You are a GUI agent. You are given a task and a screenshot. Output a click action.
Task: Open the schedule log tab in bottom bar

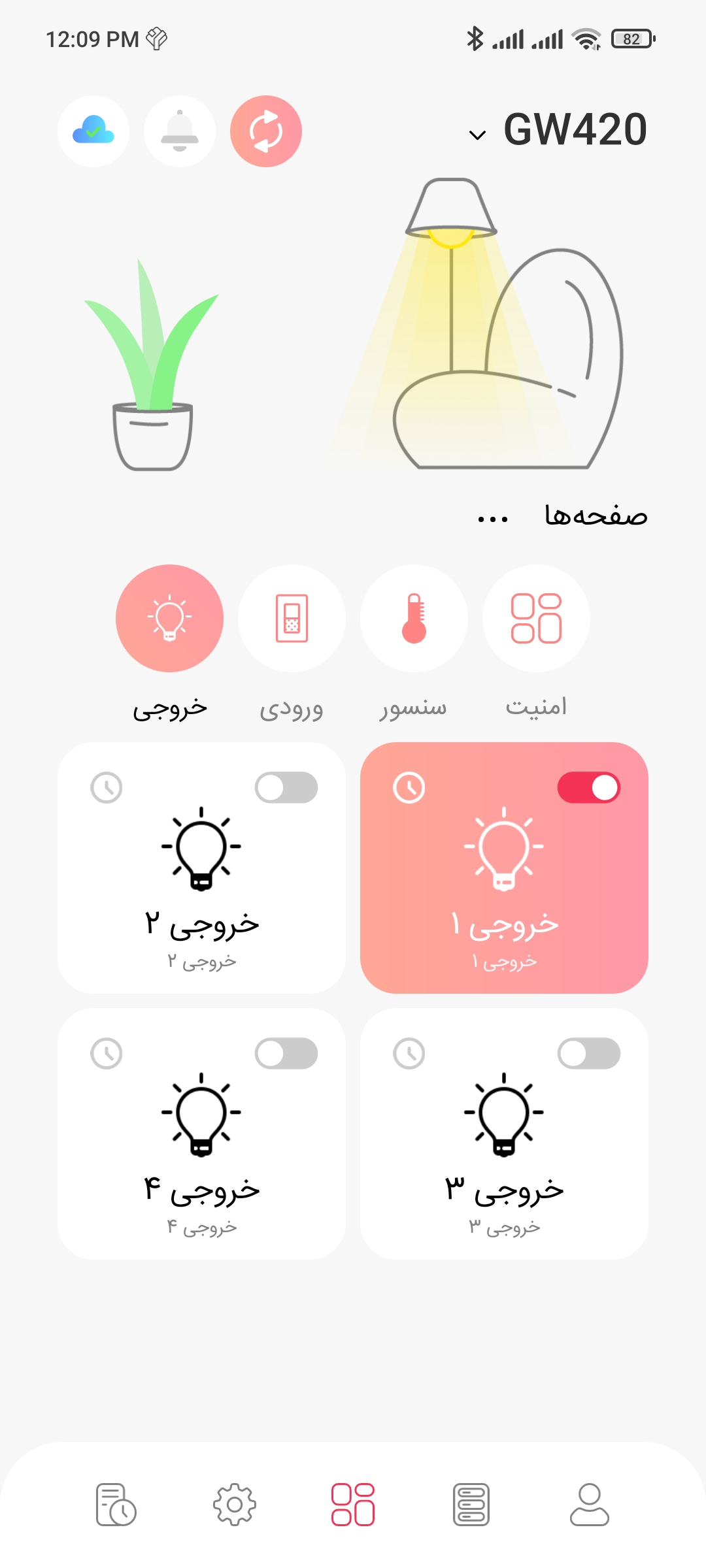116,1505
